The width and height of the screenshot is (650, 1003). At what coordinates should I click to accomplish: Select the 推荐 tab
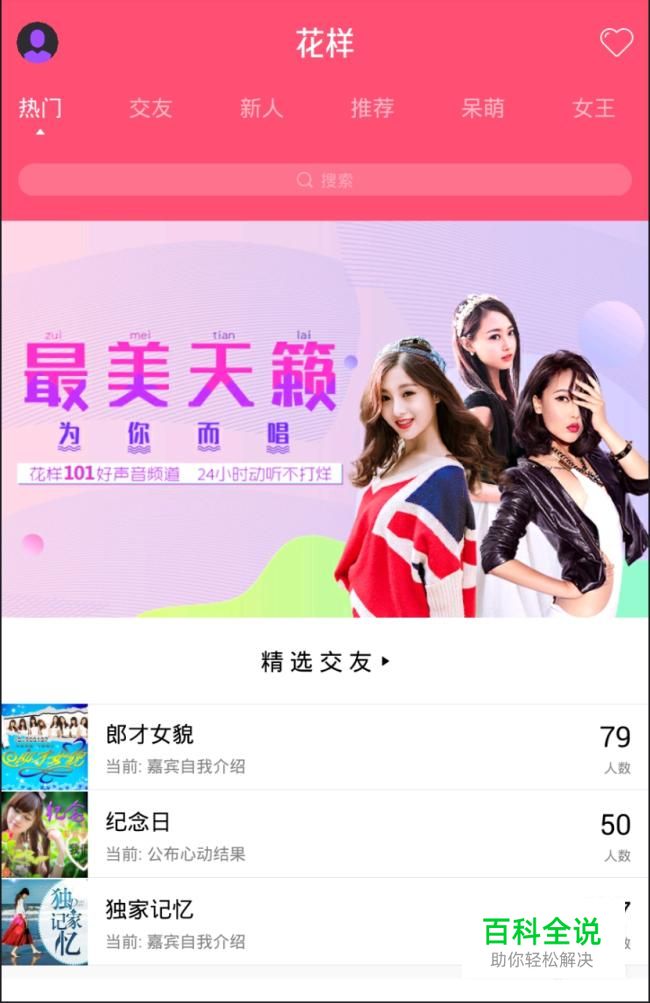pos(372,107)
